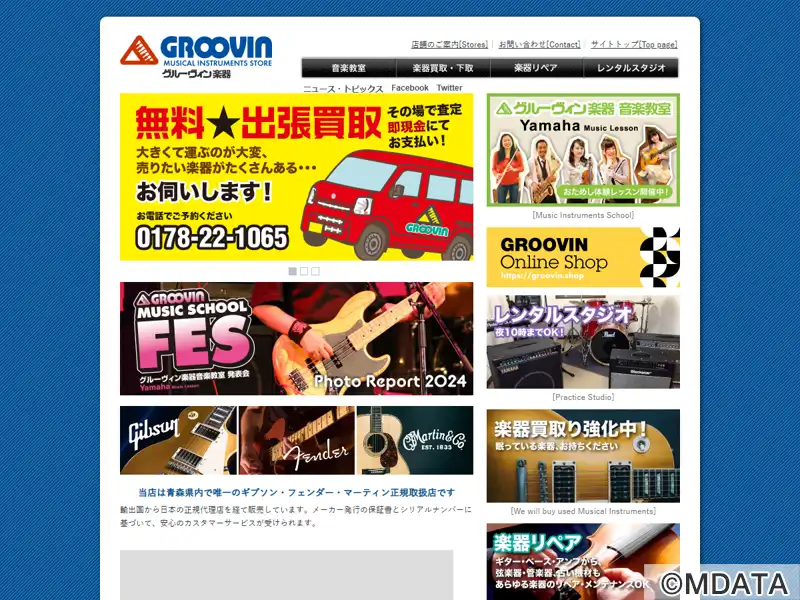The width and height of the screenshot is (800, 600).
Task: Open the 楽器リペア navigation tab
Action: [x=536, y=68]
